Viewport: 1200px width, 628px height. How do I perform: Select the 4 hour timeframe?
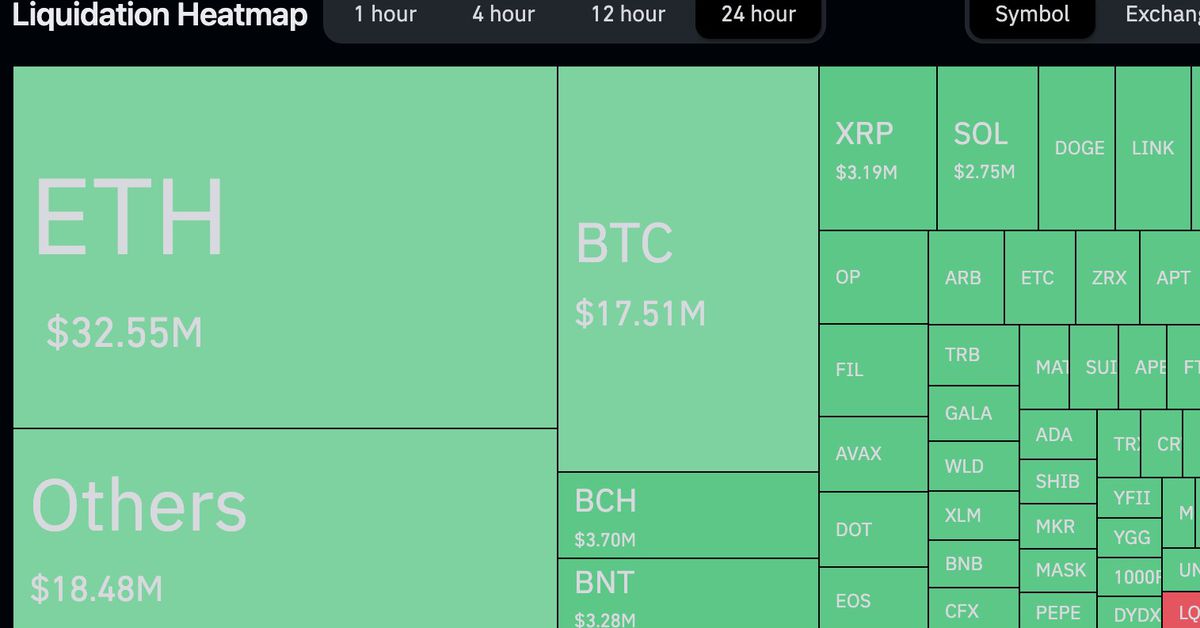point(503,15)
